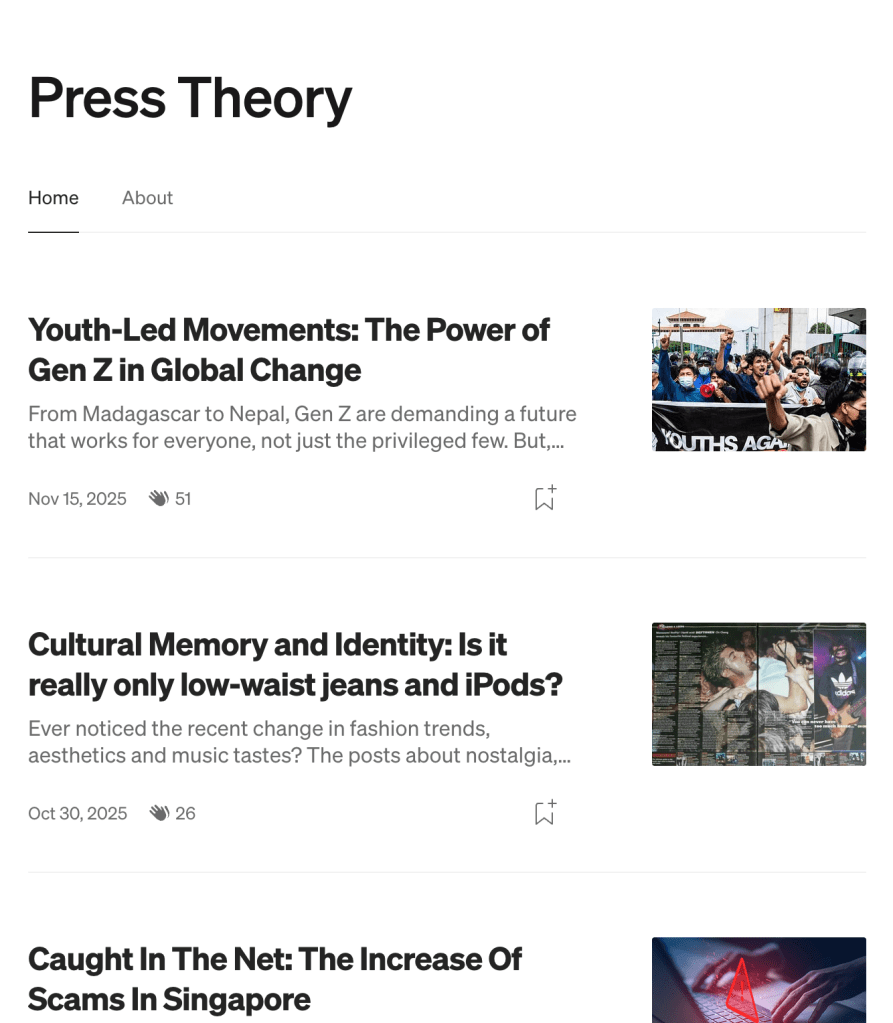Tap the Scams In Singapore thumbnail image
The height and width of the screenshot is (1023, 893).
758,980
